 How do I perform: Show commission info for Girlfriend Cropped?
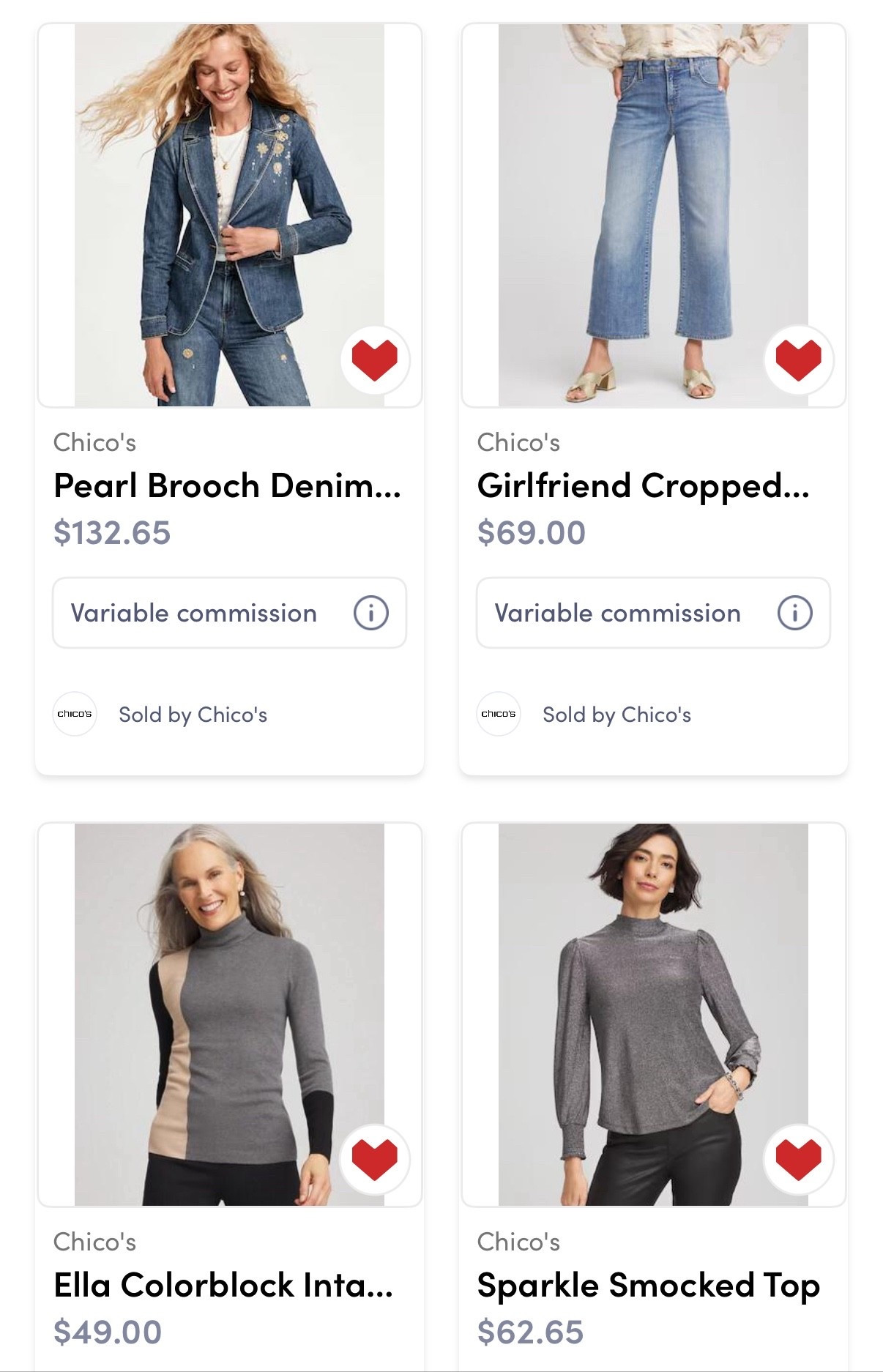coord(794,613)
